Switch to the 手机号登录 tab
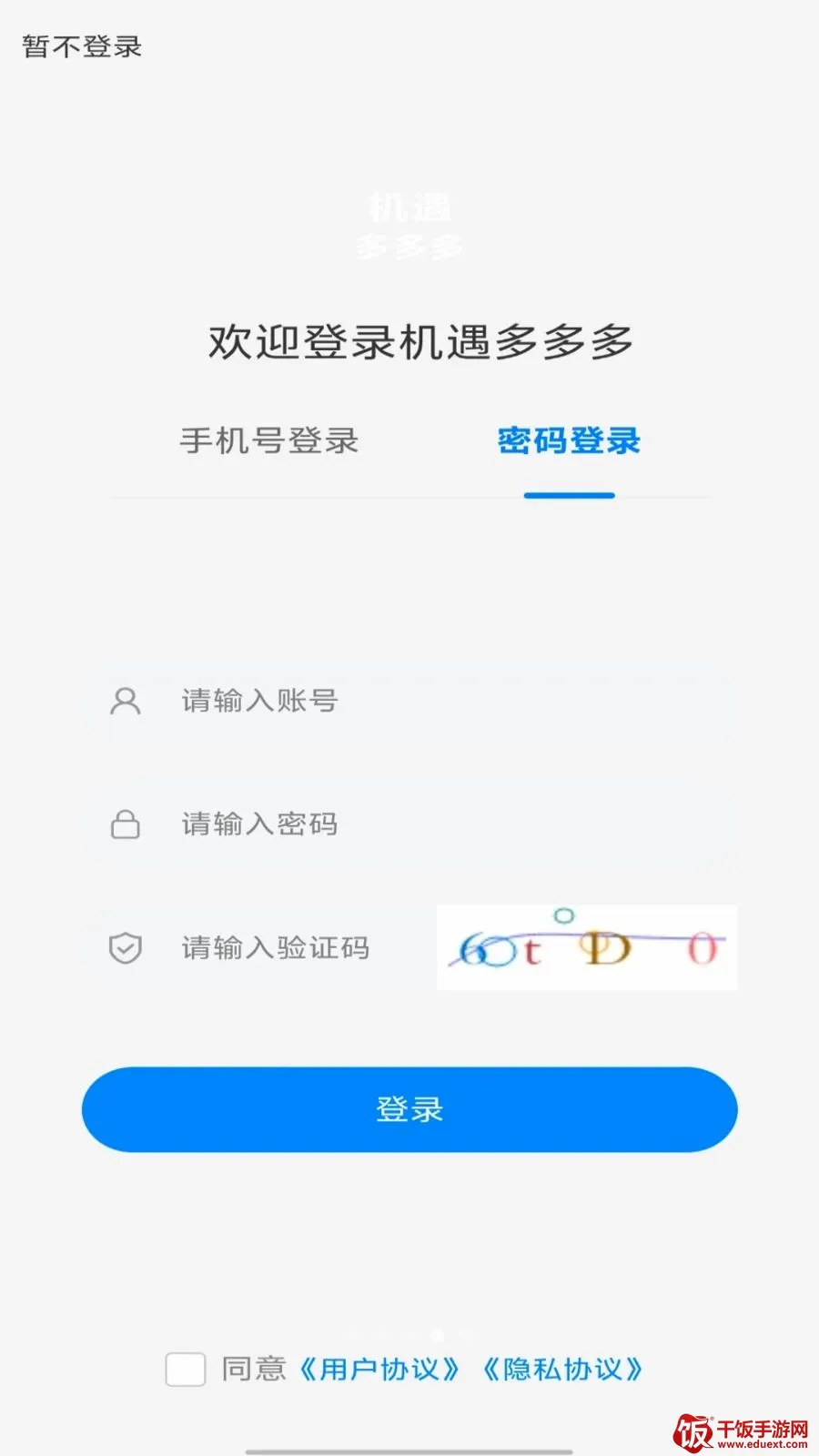Screen dimensions: 819x1456 pos(269,440)
